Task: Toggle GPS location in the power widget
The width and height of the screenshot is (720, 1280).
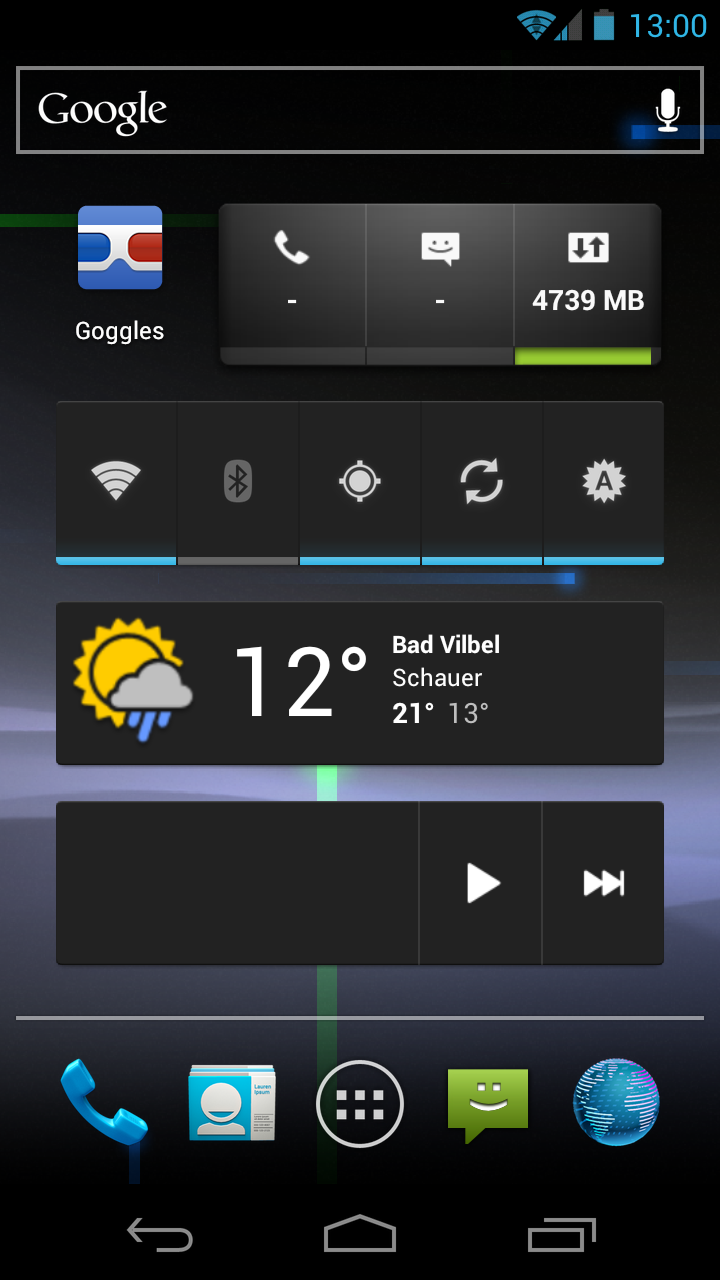Action: point(360,482)
